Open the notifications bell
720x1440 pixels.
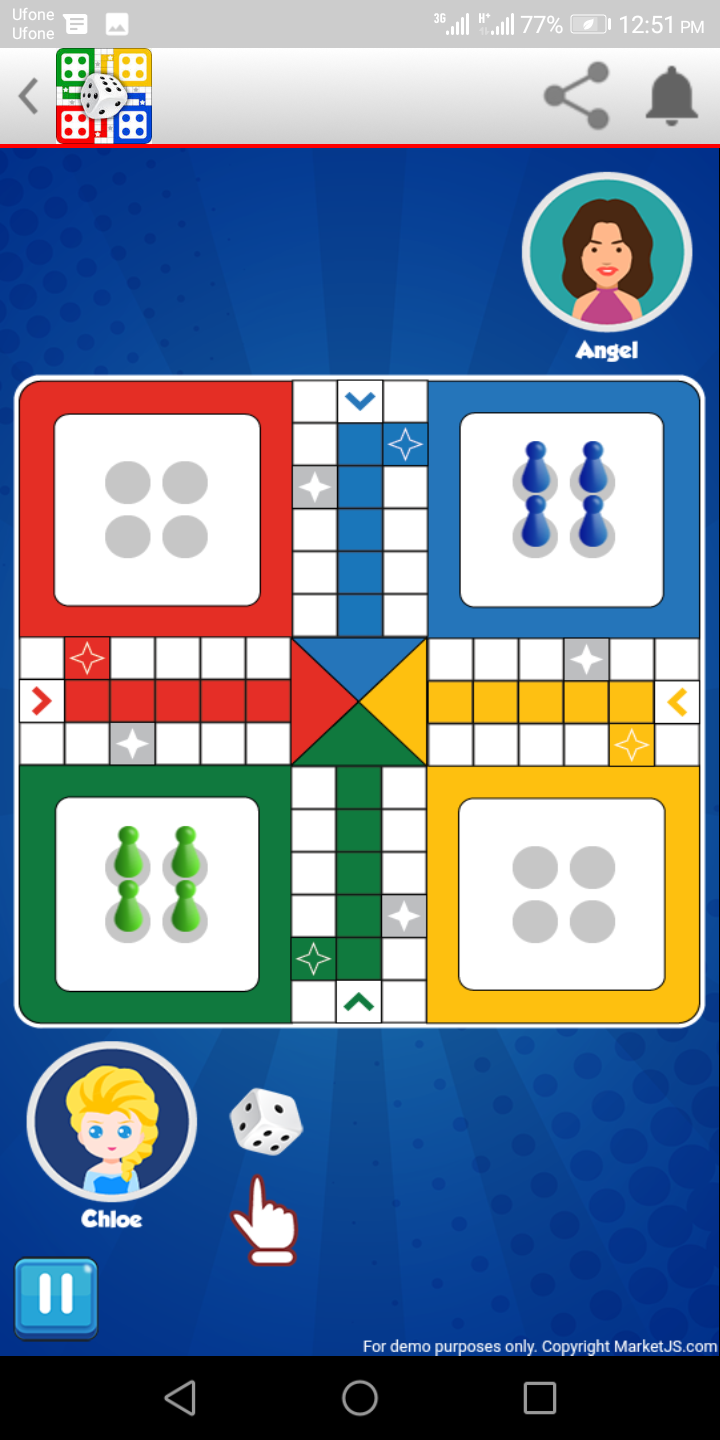(672, 96)
